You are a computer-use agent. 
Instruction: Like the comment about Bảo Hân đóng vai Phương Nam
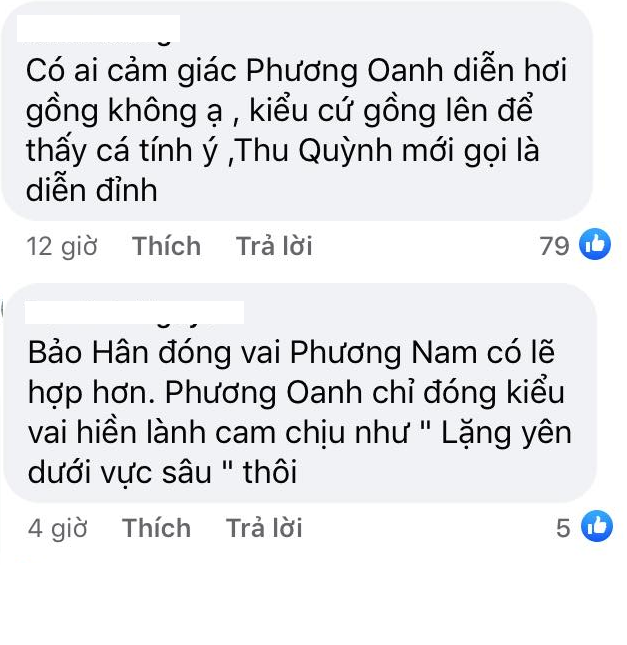156,528
